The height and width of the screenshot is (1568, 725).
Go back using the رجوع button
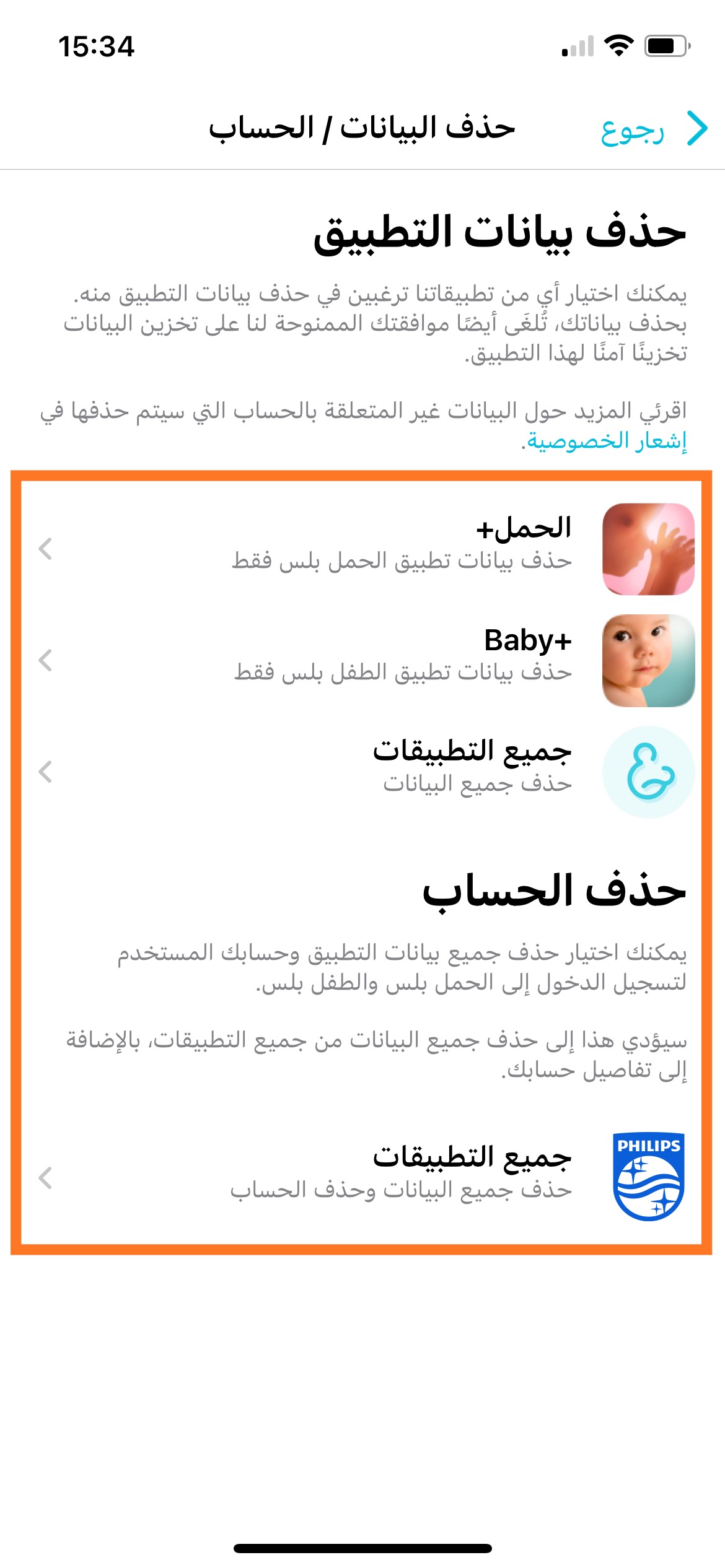(652, 130)
